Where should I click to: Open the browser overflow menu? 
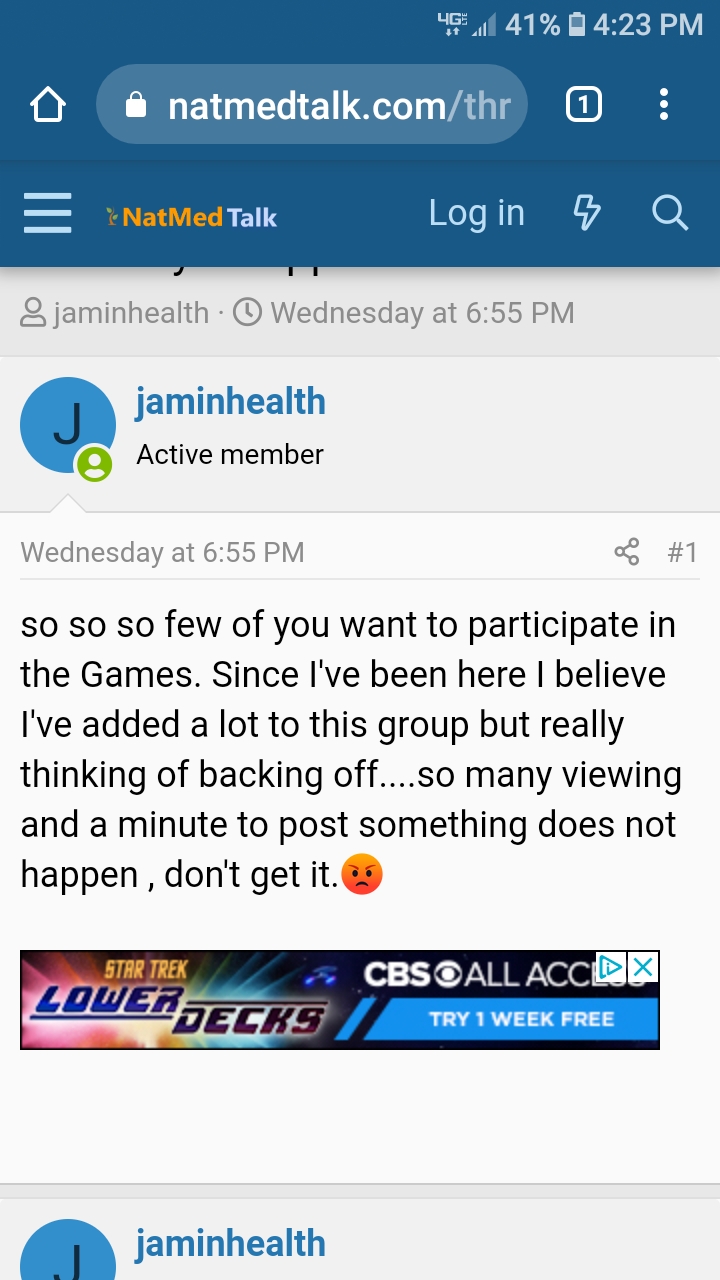(664, 105)
